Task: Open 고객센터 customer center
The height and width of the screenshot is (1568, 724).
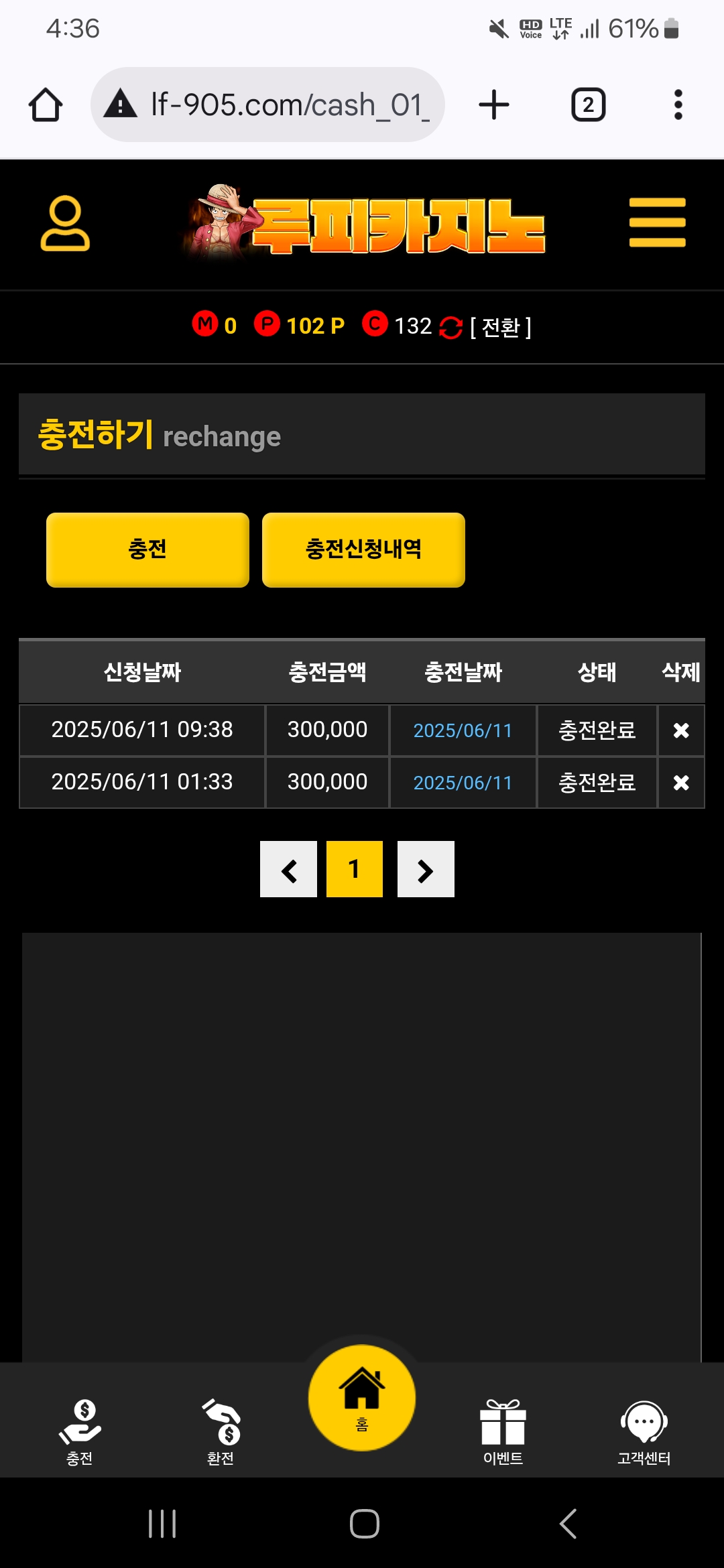Action: click(644, 1431)
